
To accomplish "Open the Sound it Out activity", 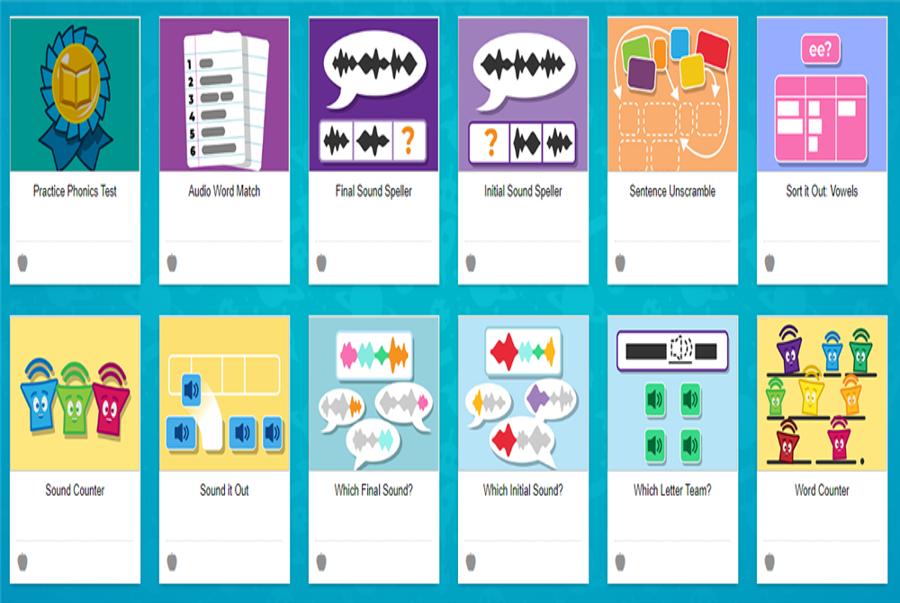I will click(x=224, y=394).
